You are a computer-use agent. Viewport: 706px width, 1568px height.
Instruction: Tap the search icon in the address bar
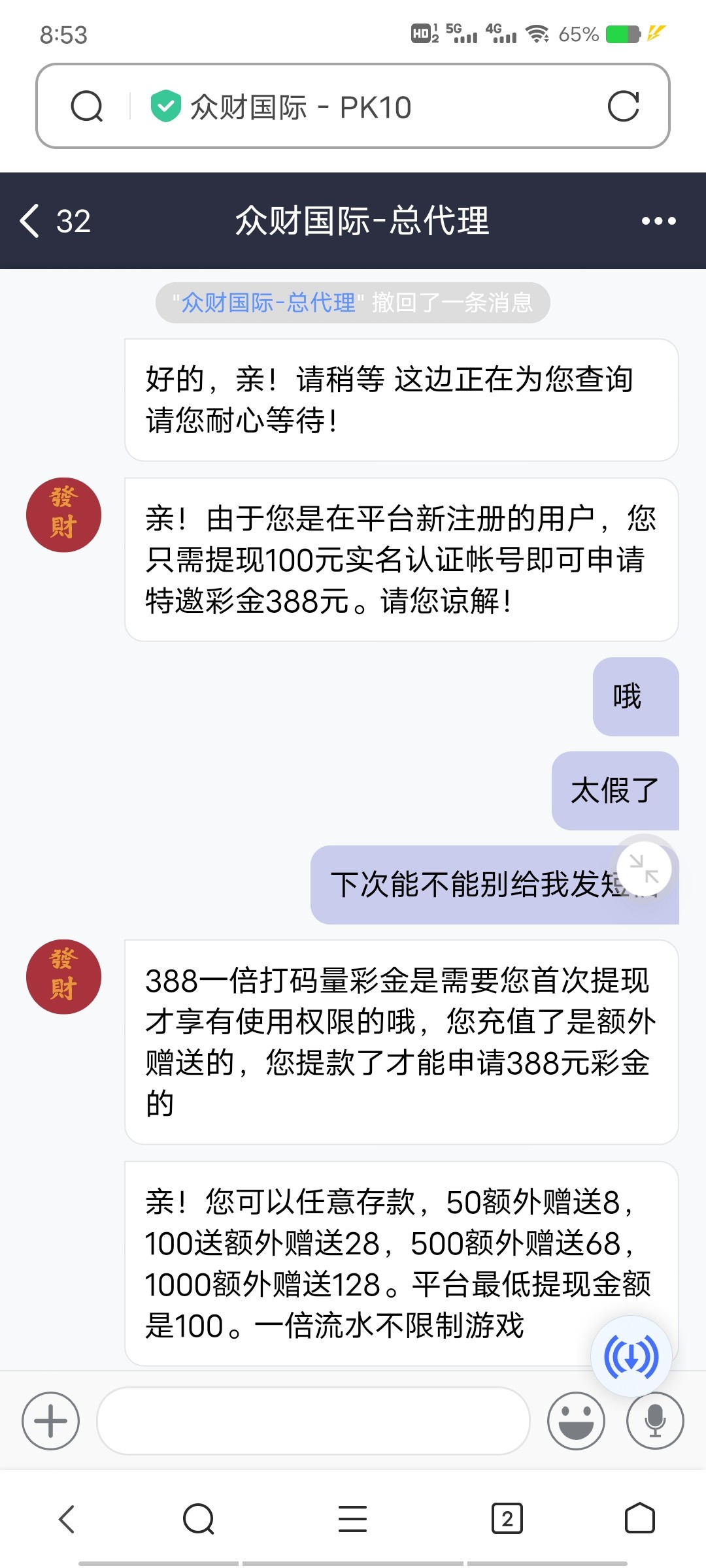point(87,106)
